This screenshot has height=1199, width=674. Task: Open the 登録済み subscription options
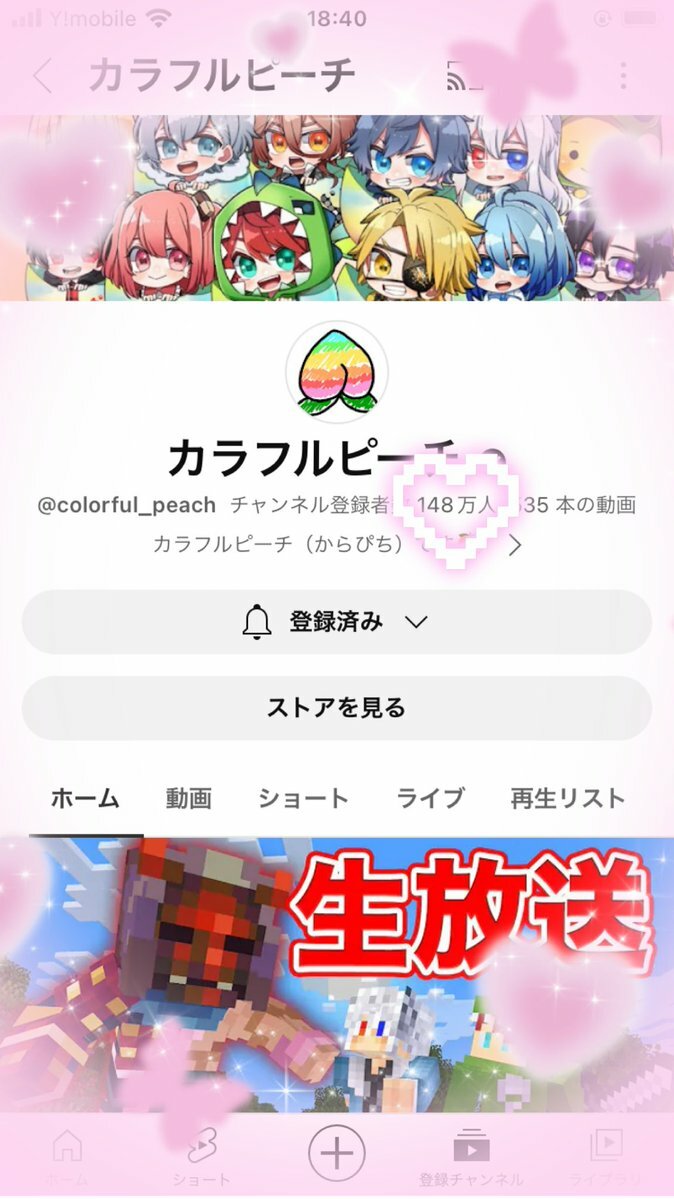[x=336, y=622]
